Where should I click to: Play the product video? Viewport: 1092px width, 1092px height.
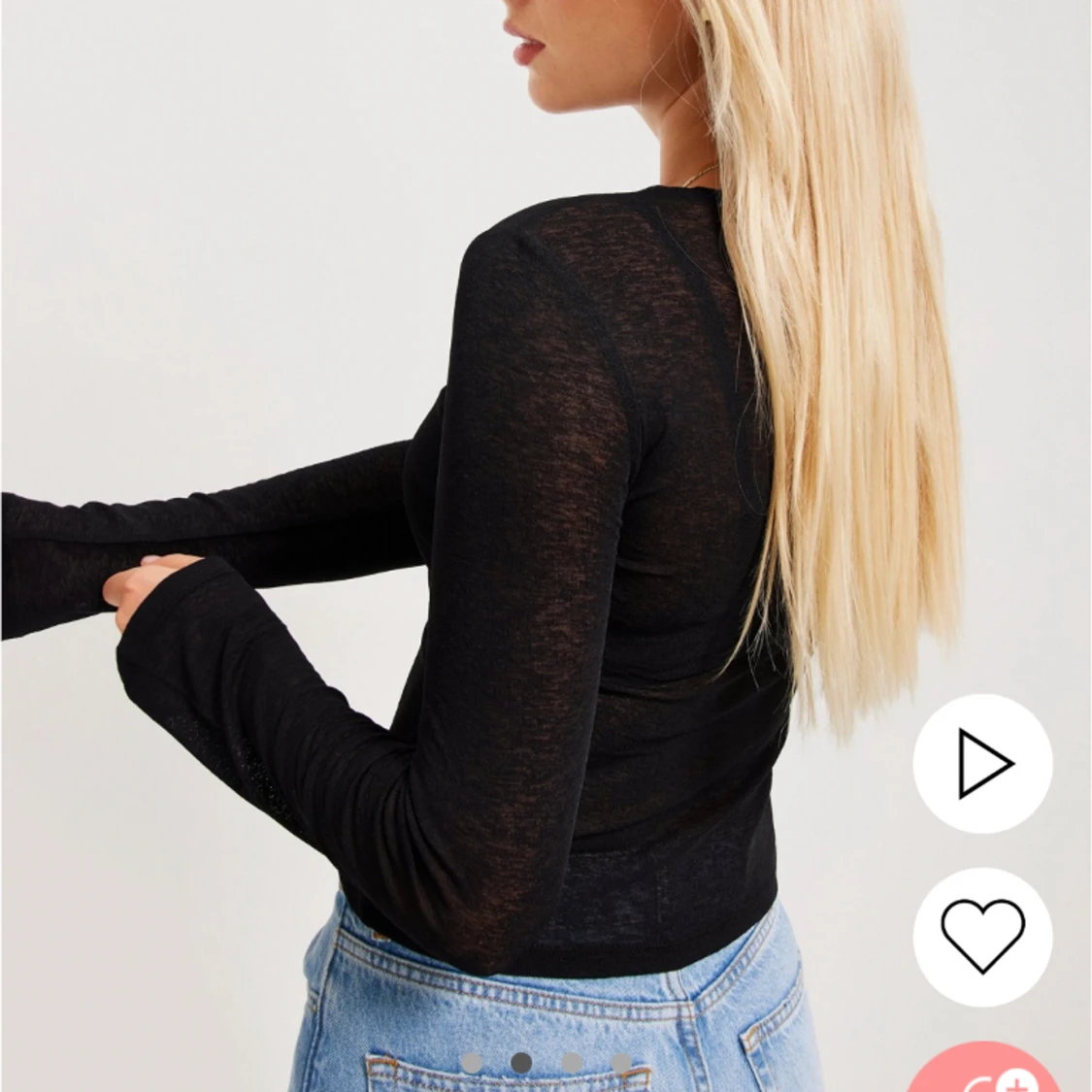[982, 764]
